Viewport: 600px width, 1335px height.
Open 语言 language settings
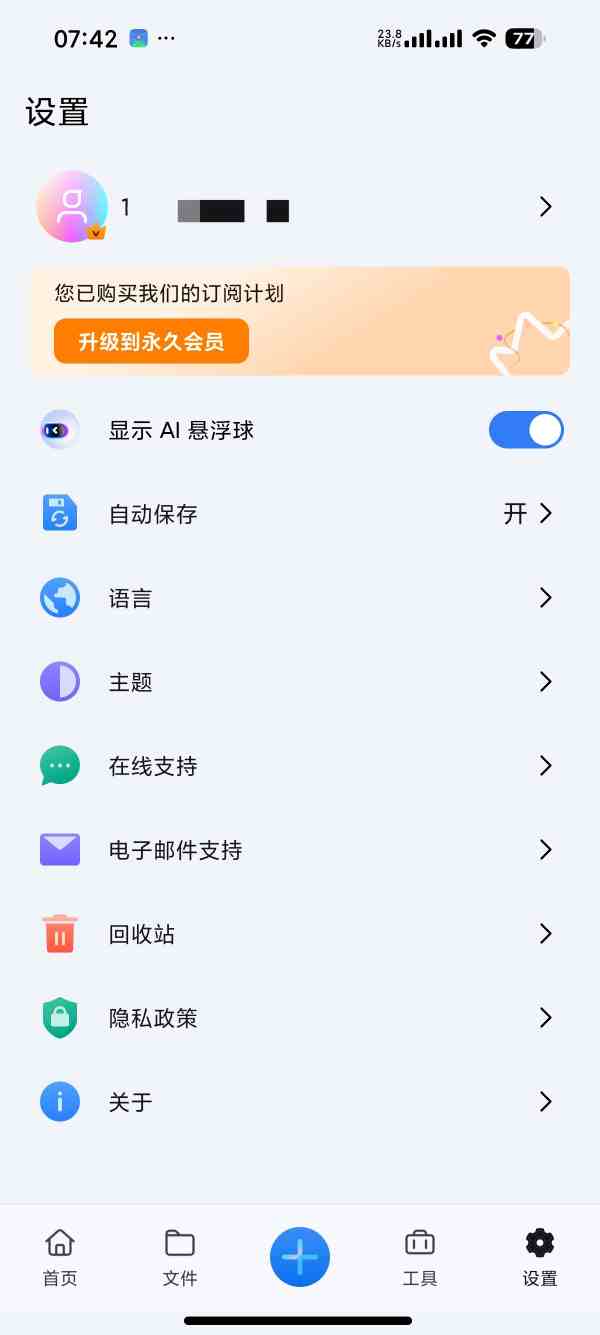point(300,598)
